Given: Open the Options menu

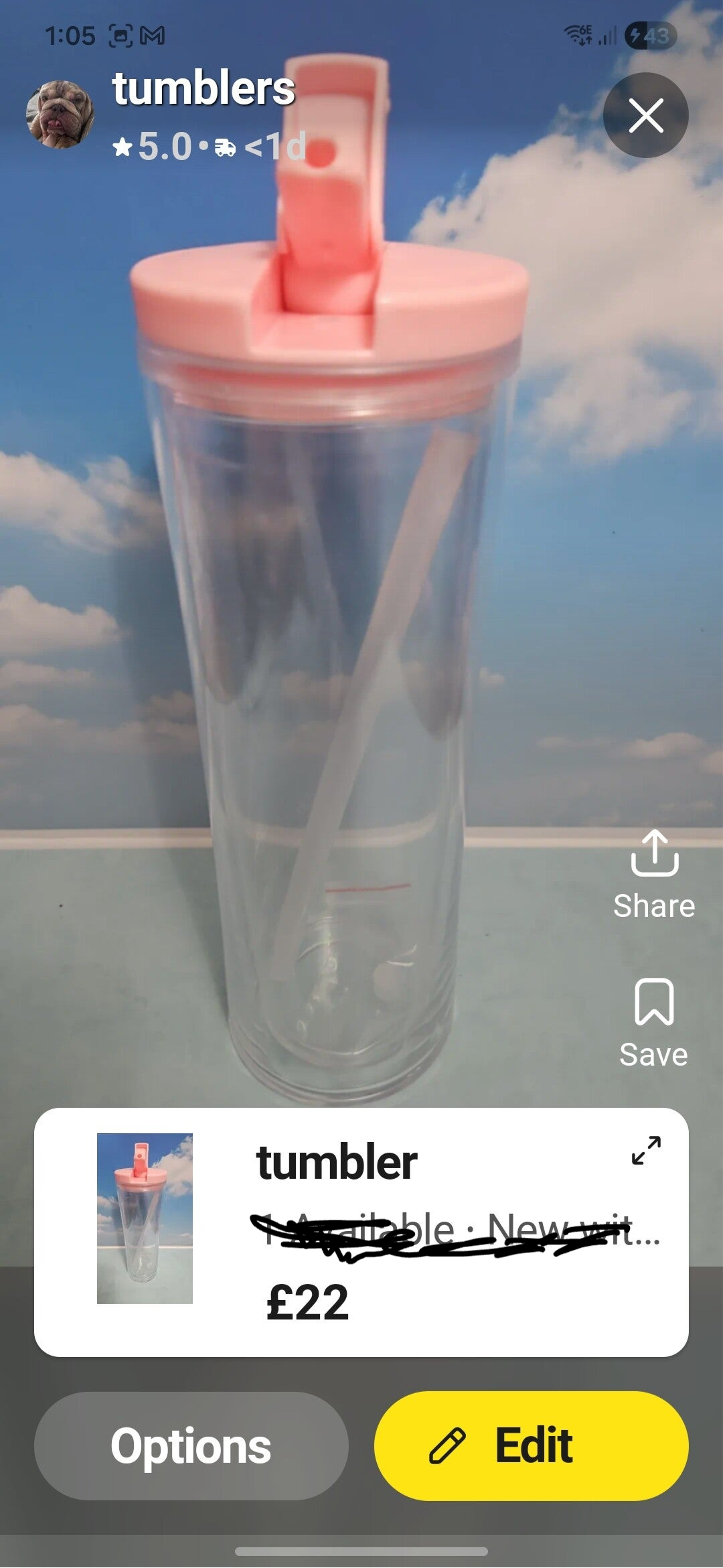Looking at the screenshot, I should pyautogui.click(x=191, y=1445).
